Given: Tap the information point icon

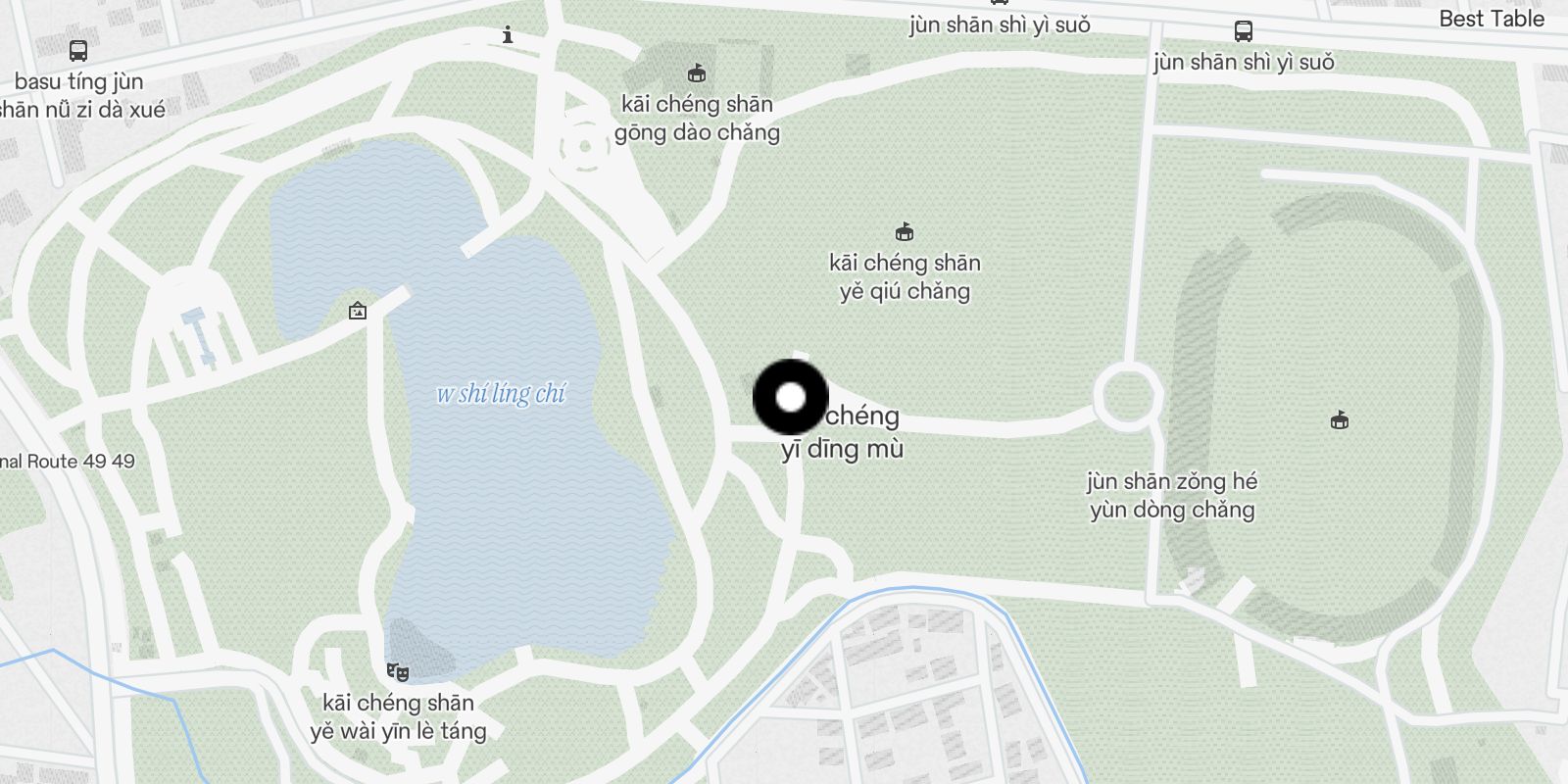Looking at the screenshot, I should [x=508, y=35].
